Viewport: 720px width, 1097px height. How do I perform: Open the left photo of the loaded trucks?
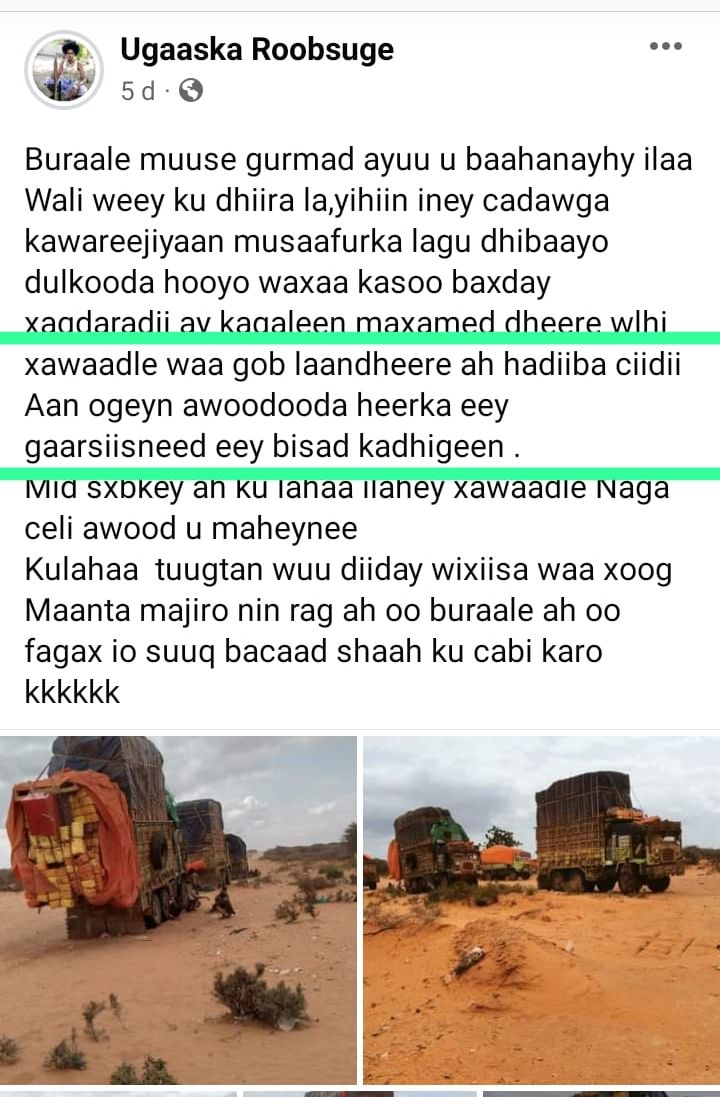click(x=178, y=910)
